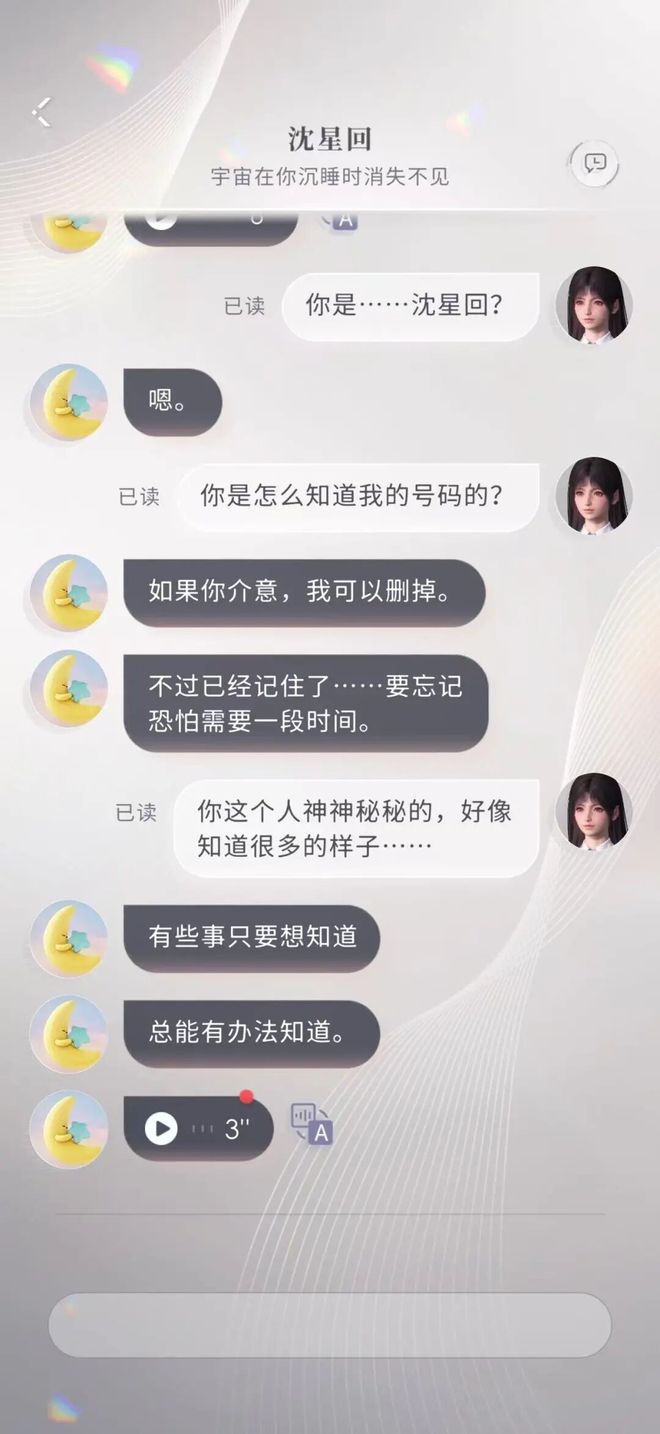The height and width of the screenshot is (1434, 660).
Task: Open the chat options icon beside 沈星回
Action: [x=594, y=163]
